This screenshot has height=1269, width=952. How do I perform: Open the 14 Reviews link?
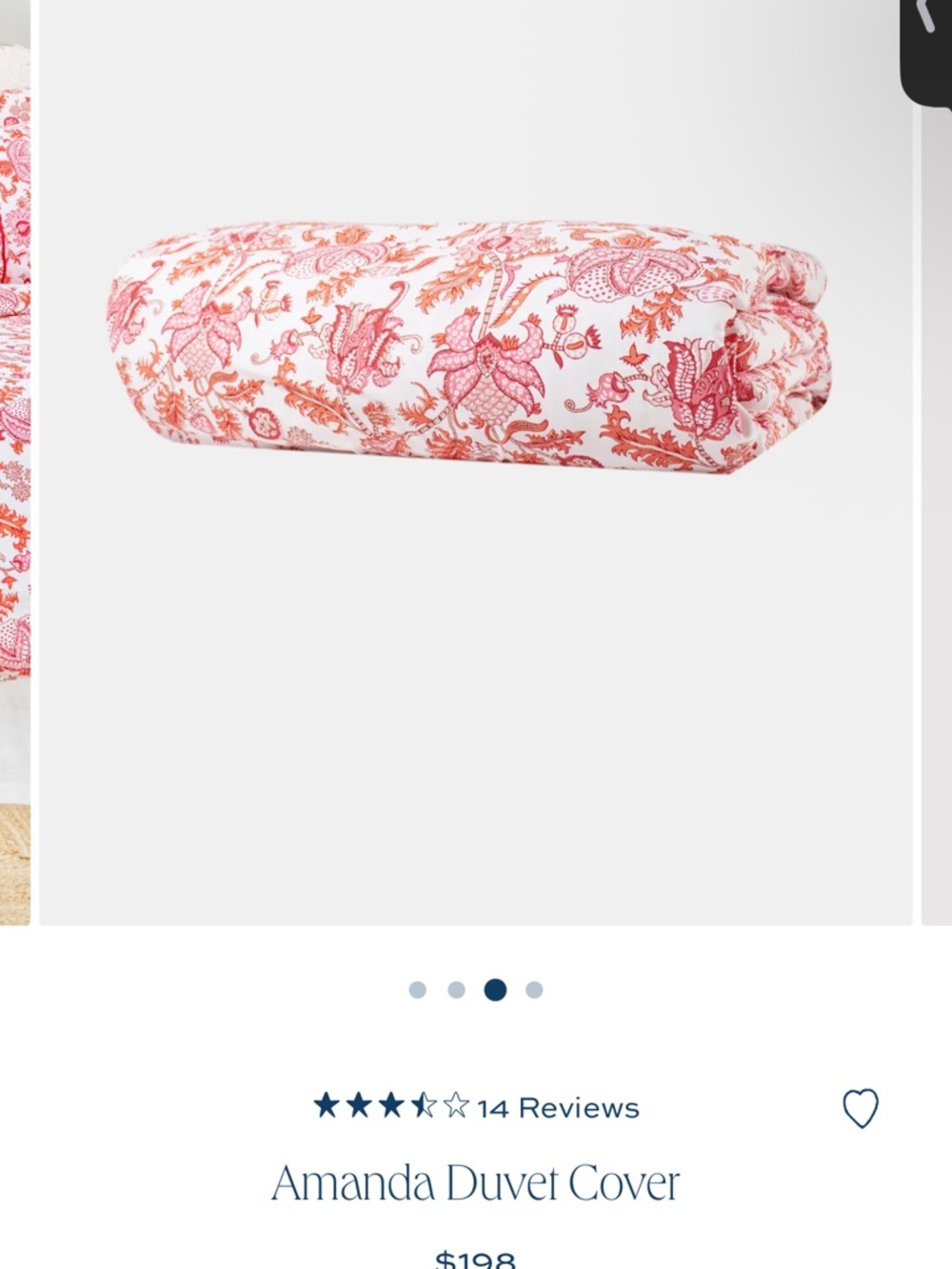point(556,1107)
